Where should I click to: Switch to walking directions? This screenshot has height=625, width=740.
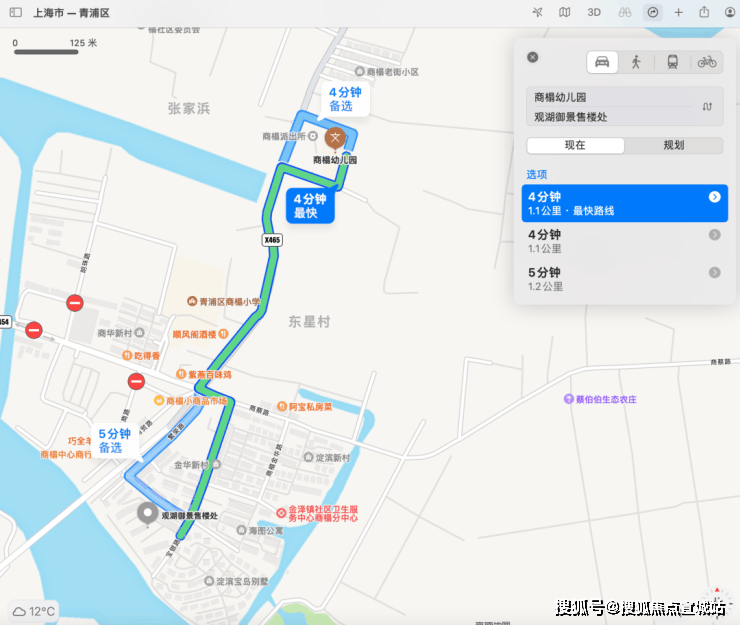[636, 62]
